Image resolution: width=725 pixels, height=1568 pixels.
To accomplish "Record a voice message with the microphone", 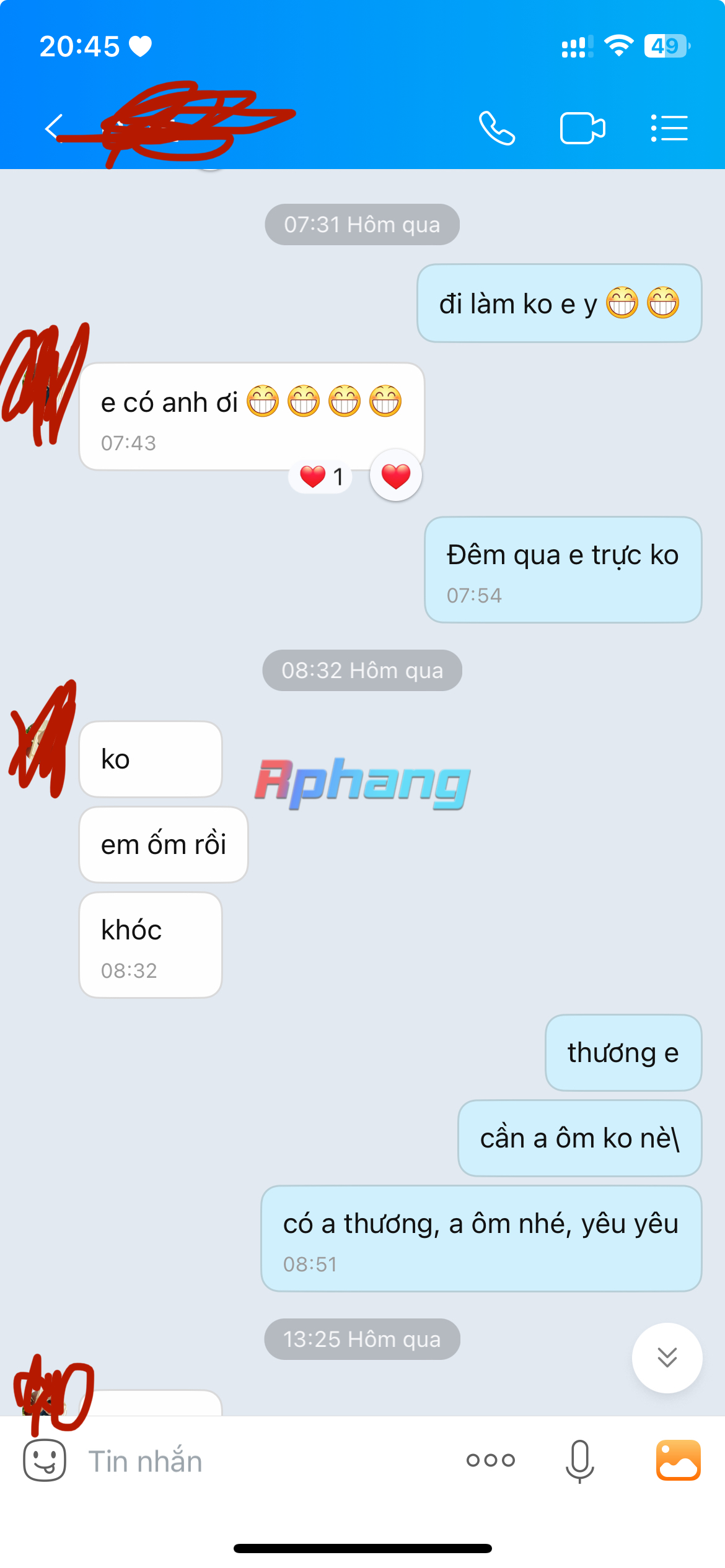I will click(x=580, y=1461).
